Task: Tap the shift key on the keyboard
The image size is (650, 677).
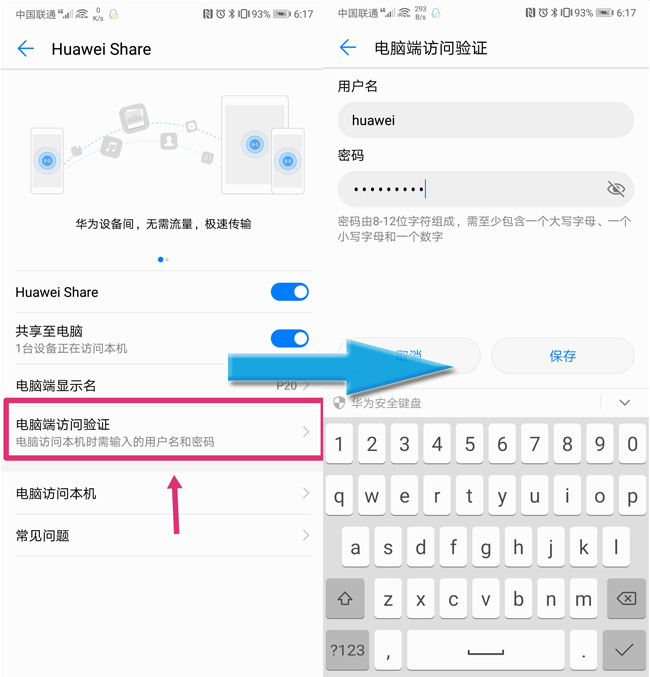Action: pyautogui.click(x=345, y=598)
